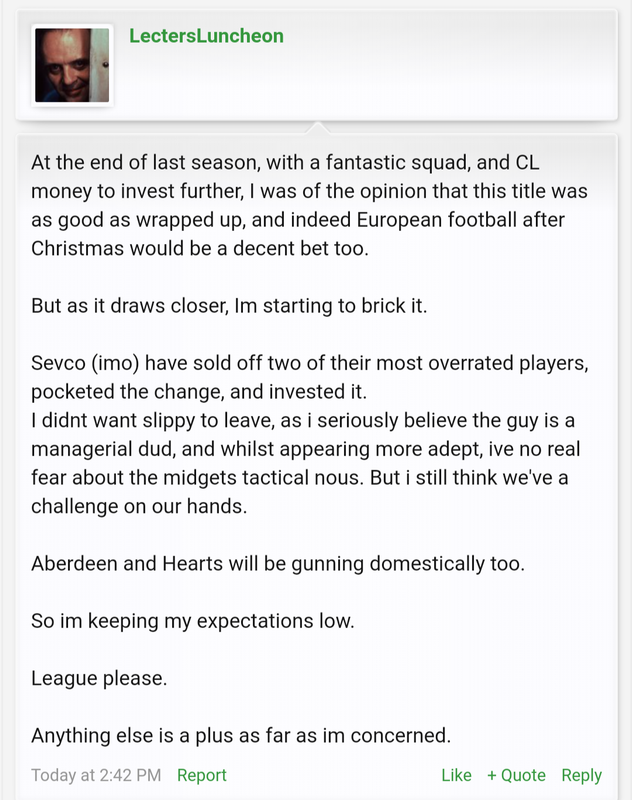This screenshot has height=800, width=632.
Task: Like LectersLuncheon's post
Action: pyautogui.click(x=456, y=774)
